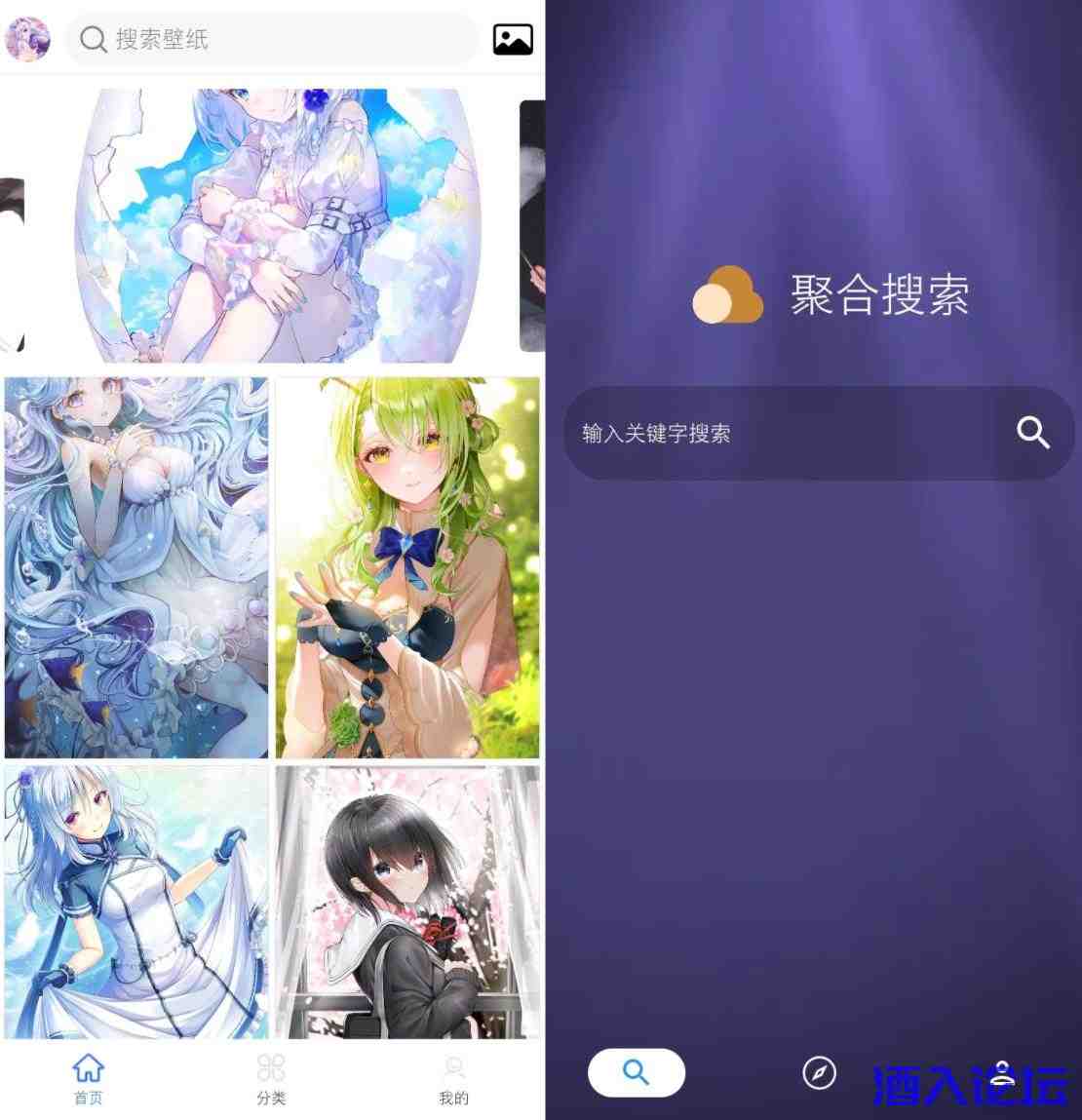Switch to the 首页 tab
The height and width of the screenshot is (1120, 1082).
point(89,1078)
